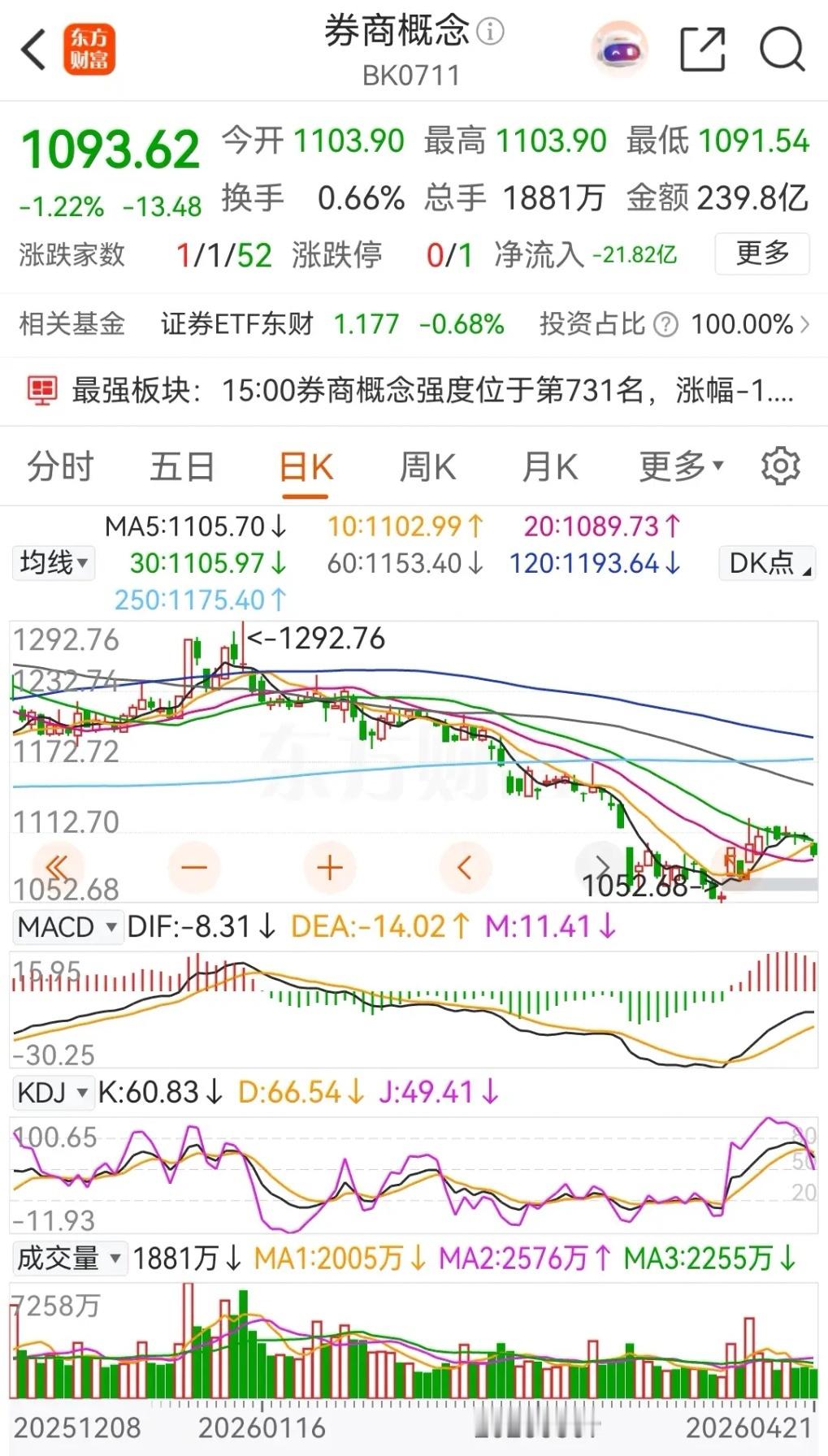
Task: Zoom in the K-line chart with plus icon
Action: [x=330, y=867]
